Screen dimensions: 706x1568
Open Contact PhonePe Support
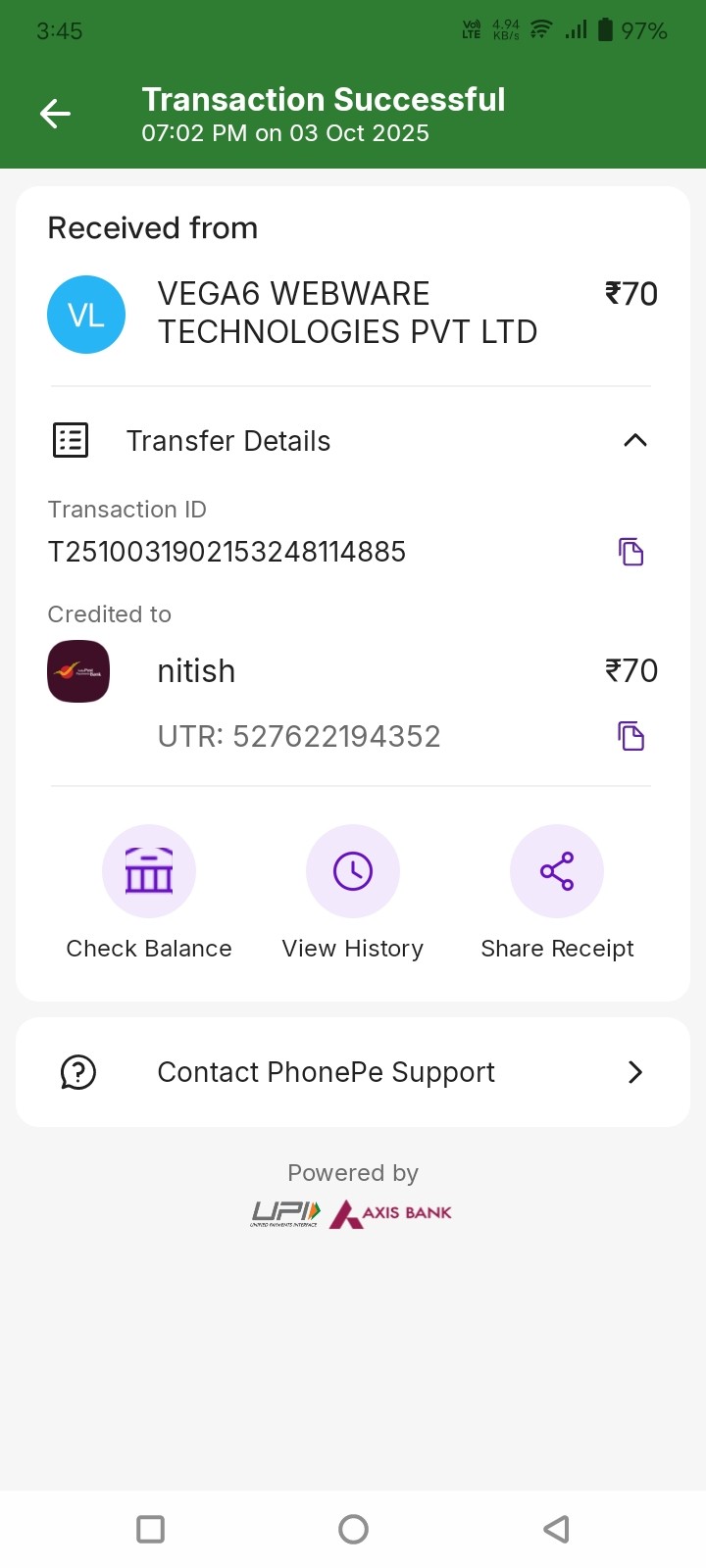tap(353, 1072)
